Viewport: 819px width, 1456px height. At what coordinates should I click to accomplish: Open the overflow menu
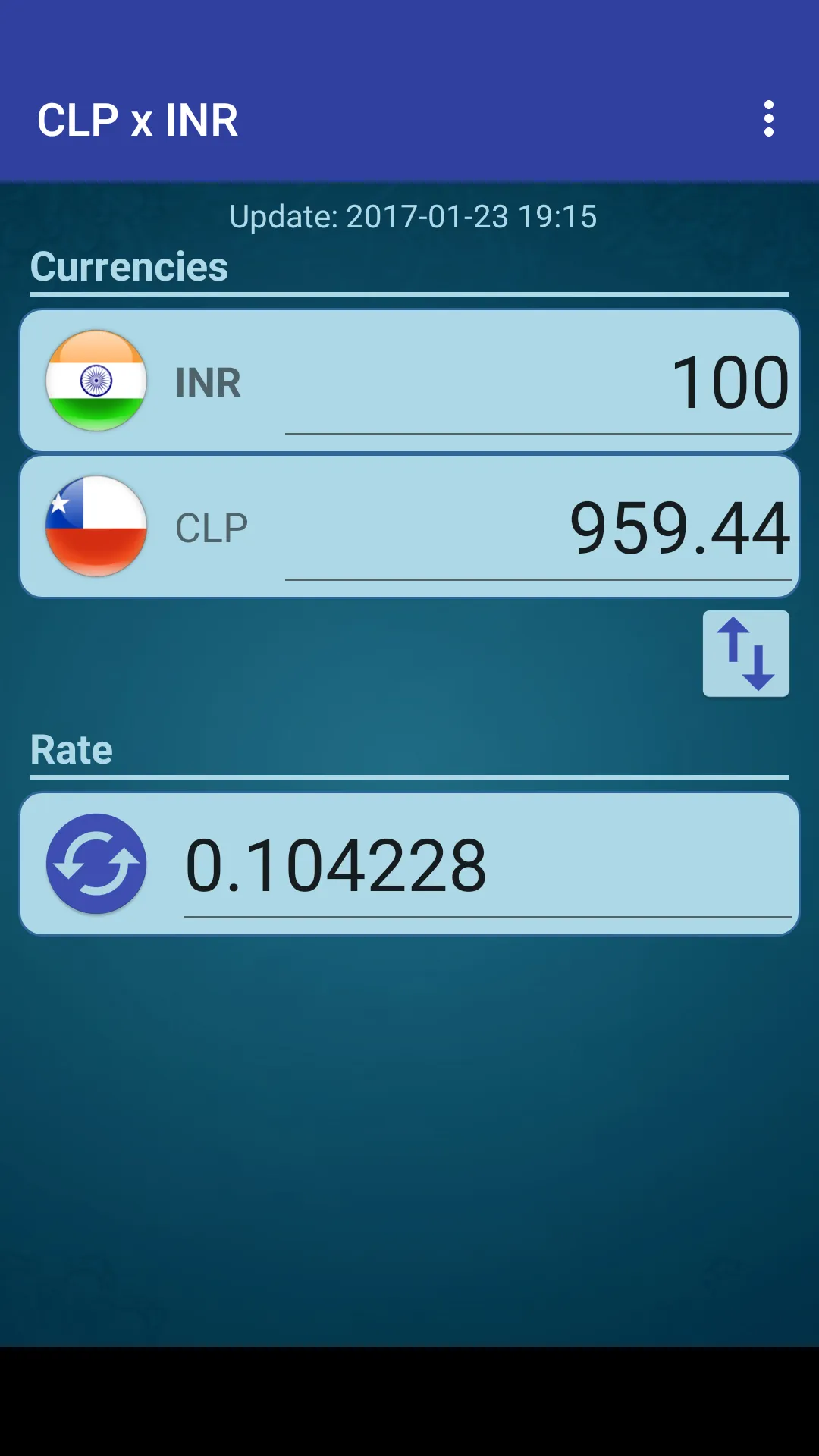pyautogui.click(x=768, y=119)
